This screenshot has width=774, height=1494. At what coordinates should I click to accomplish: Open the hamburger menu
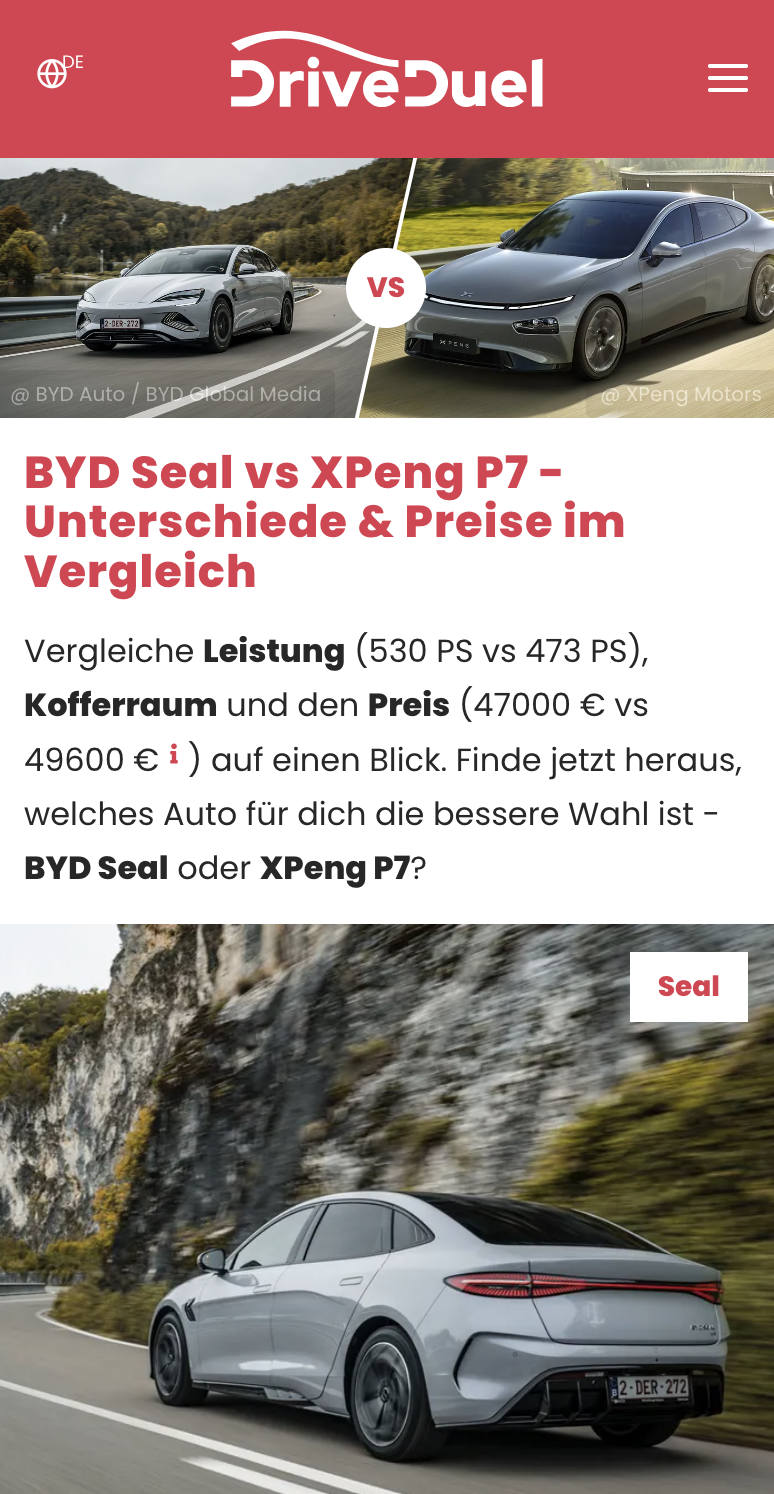point(727,78)
